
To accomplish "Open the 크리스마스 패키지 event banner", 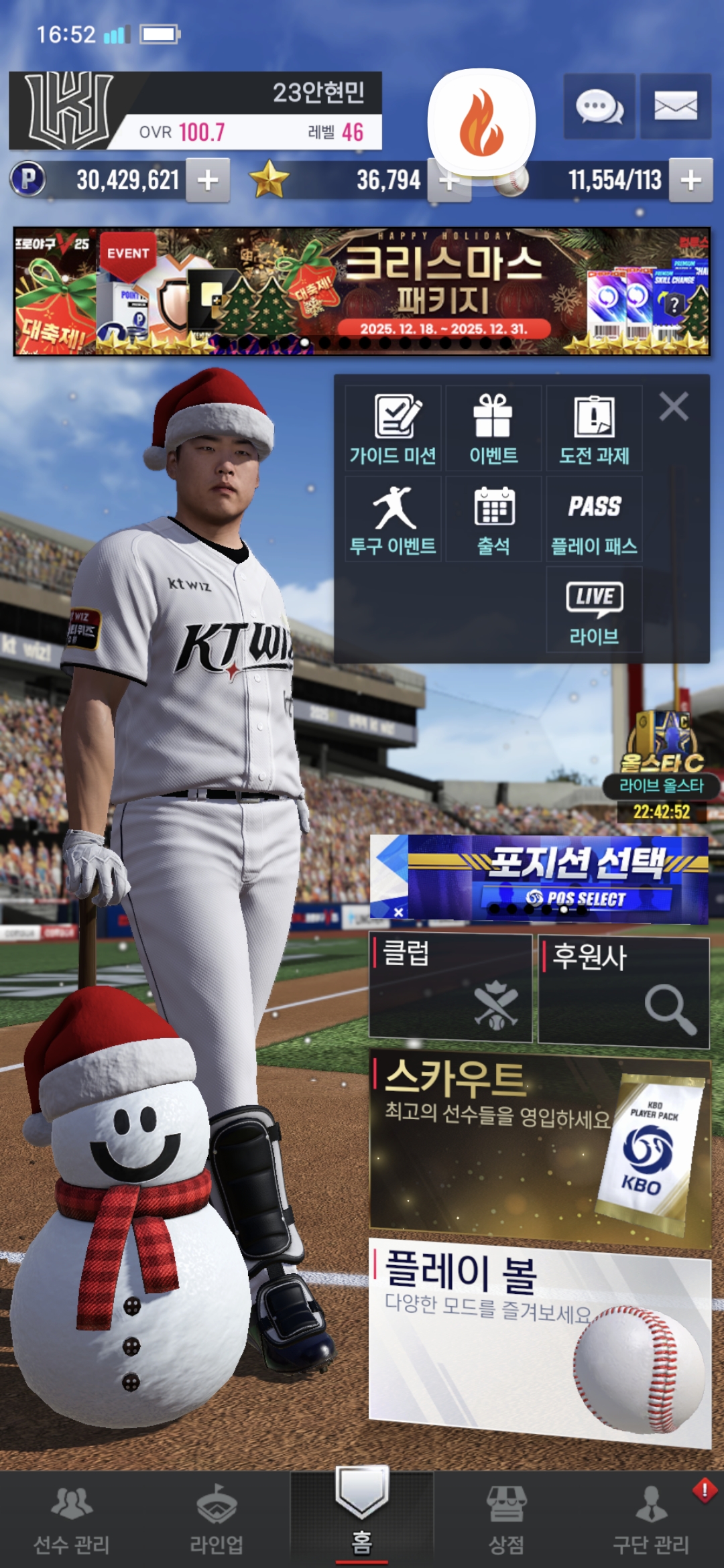I will pos(361,291).
